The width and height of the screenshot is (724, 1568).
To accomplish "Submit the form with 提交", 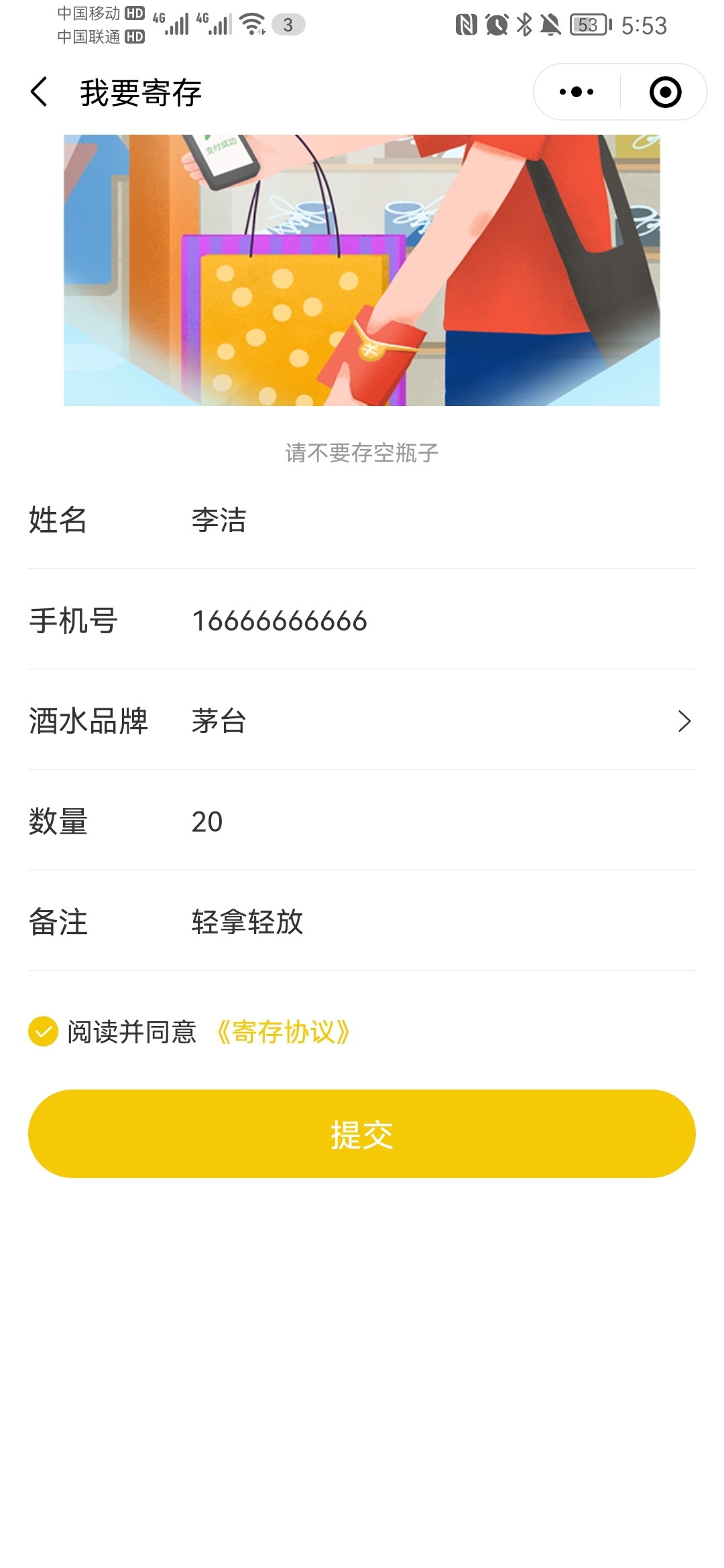I will click(x=362, y=1134).
